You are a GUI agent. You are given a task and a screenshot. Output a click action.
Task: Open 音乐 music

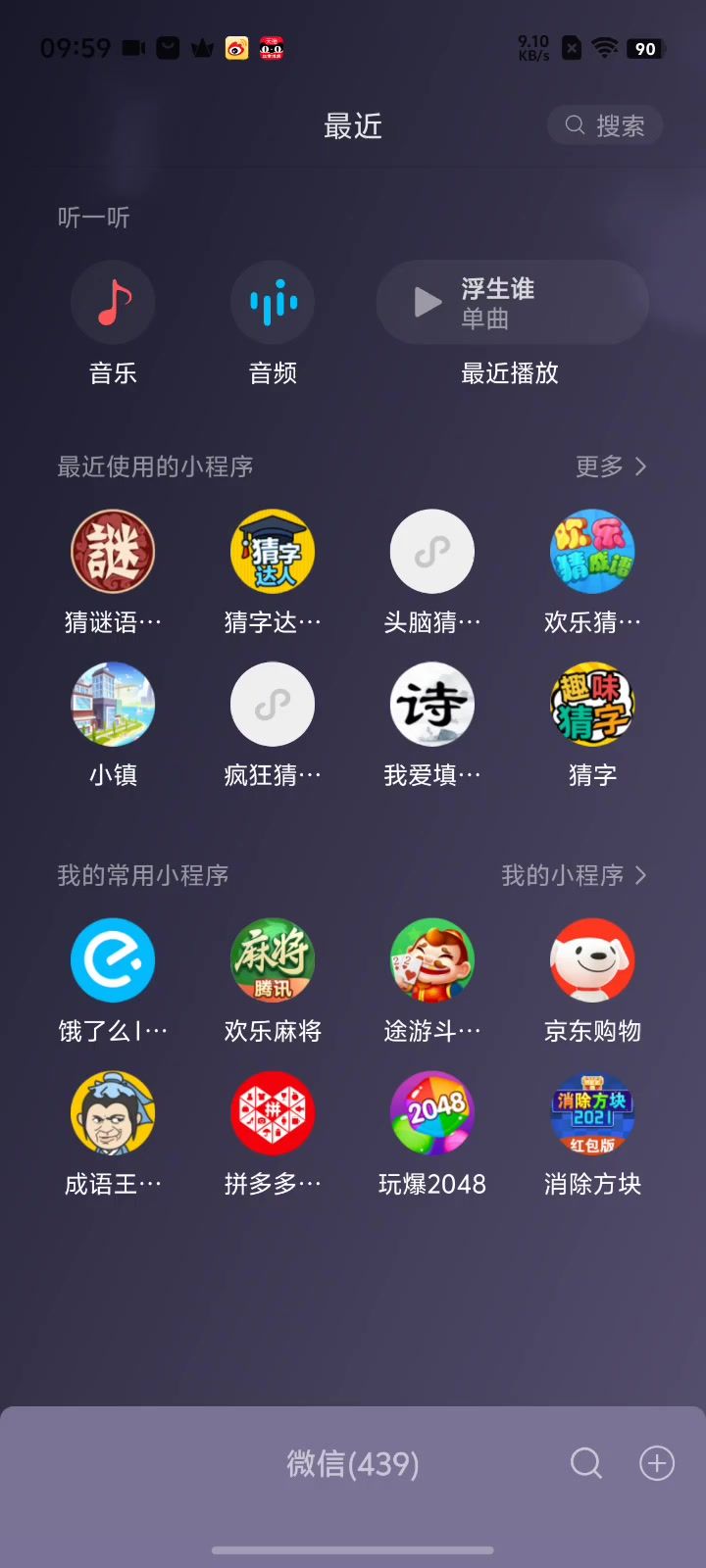coord(113,302)
